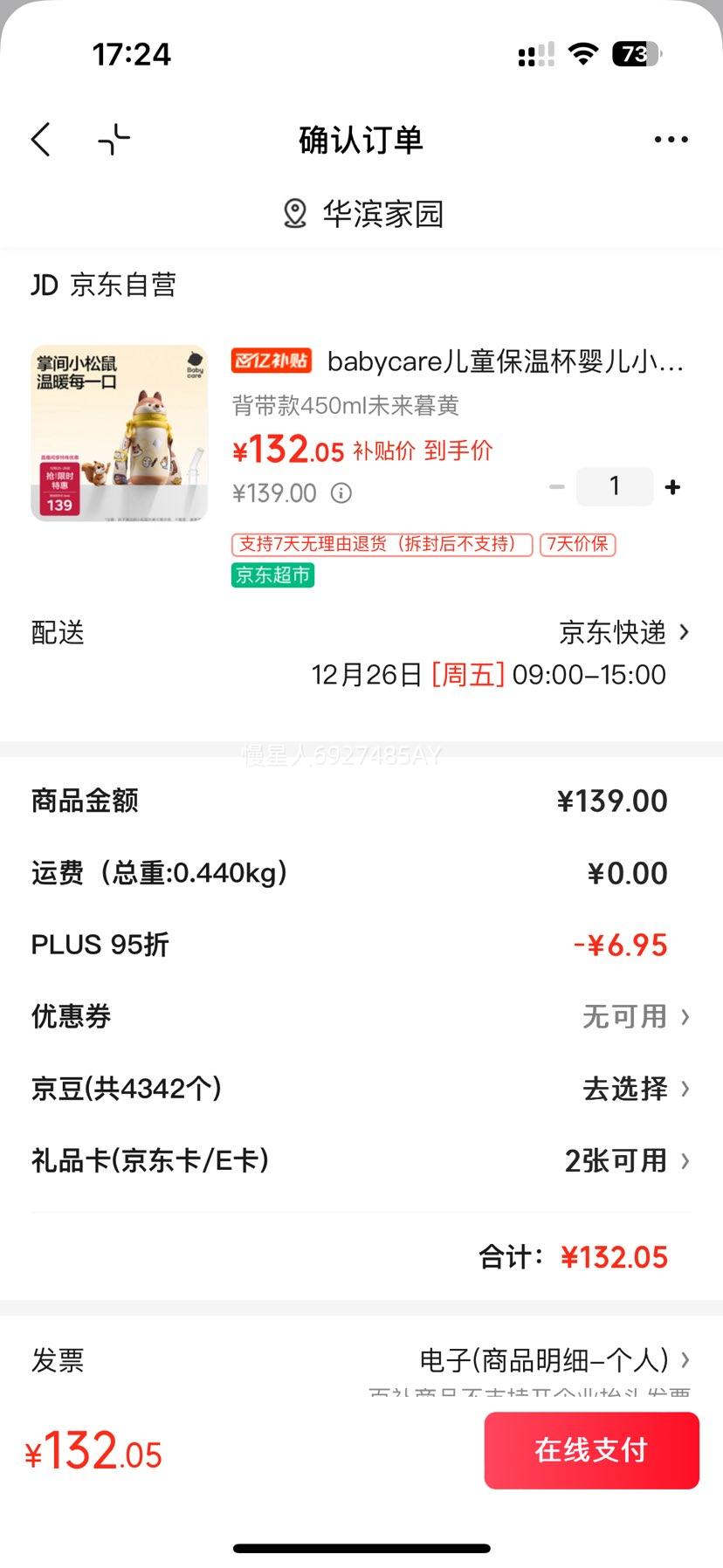Decrease quantity with the minus button
The height and width of the screenshot is (1568, 723).
(x=557, y=486)
